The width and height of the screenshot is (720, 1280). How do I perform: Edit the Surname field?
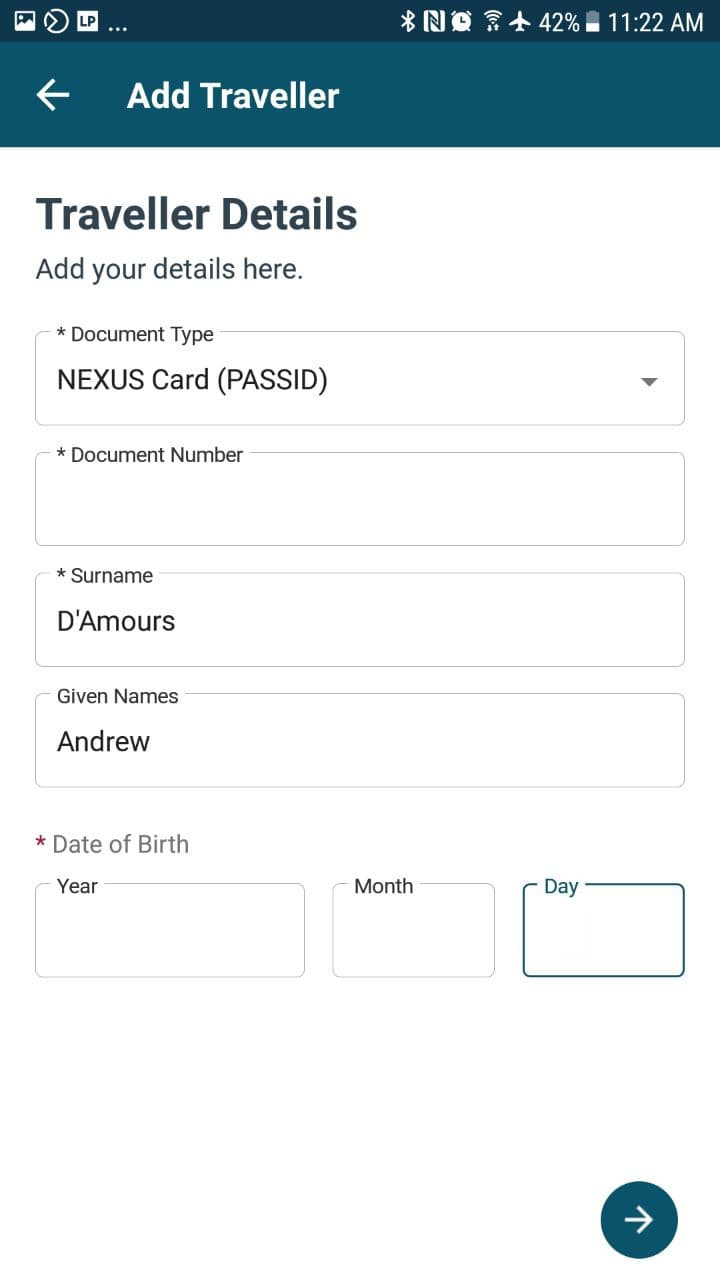click(x=360, y=620)
